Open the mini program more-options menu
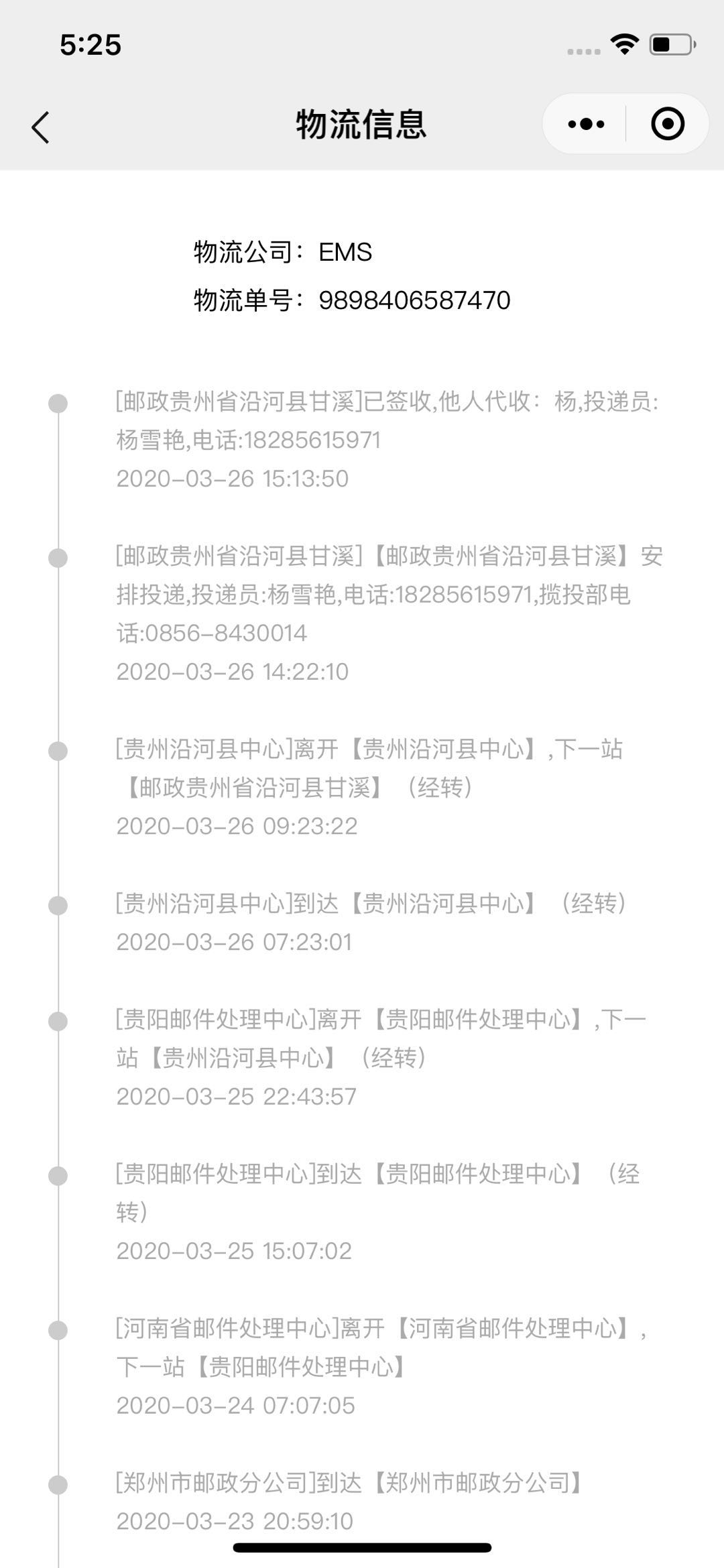Image resolution: width=724 pixels, height=1568 pixels. tap(585, 124)
